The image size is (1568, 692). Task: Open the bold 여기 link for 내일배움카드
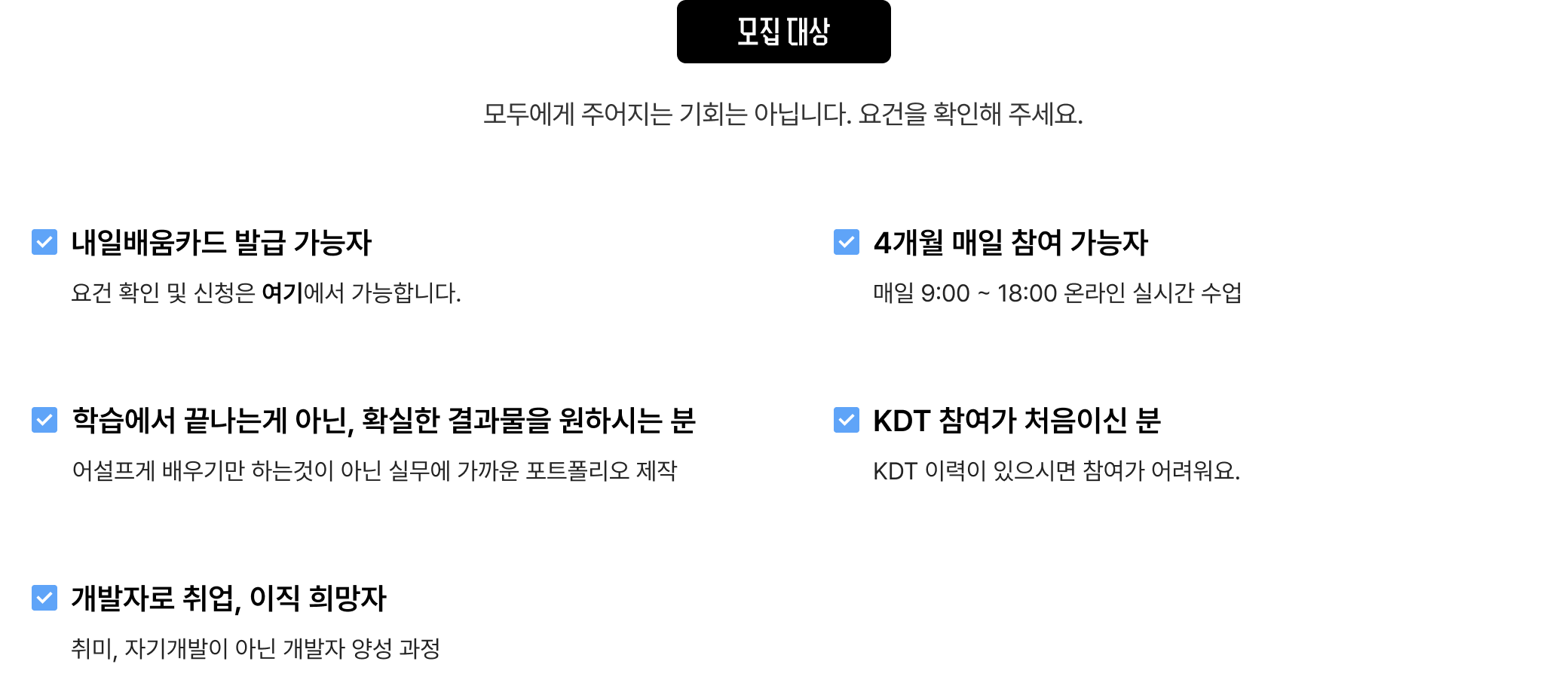[281, 293]
